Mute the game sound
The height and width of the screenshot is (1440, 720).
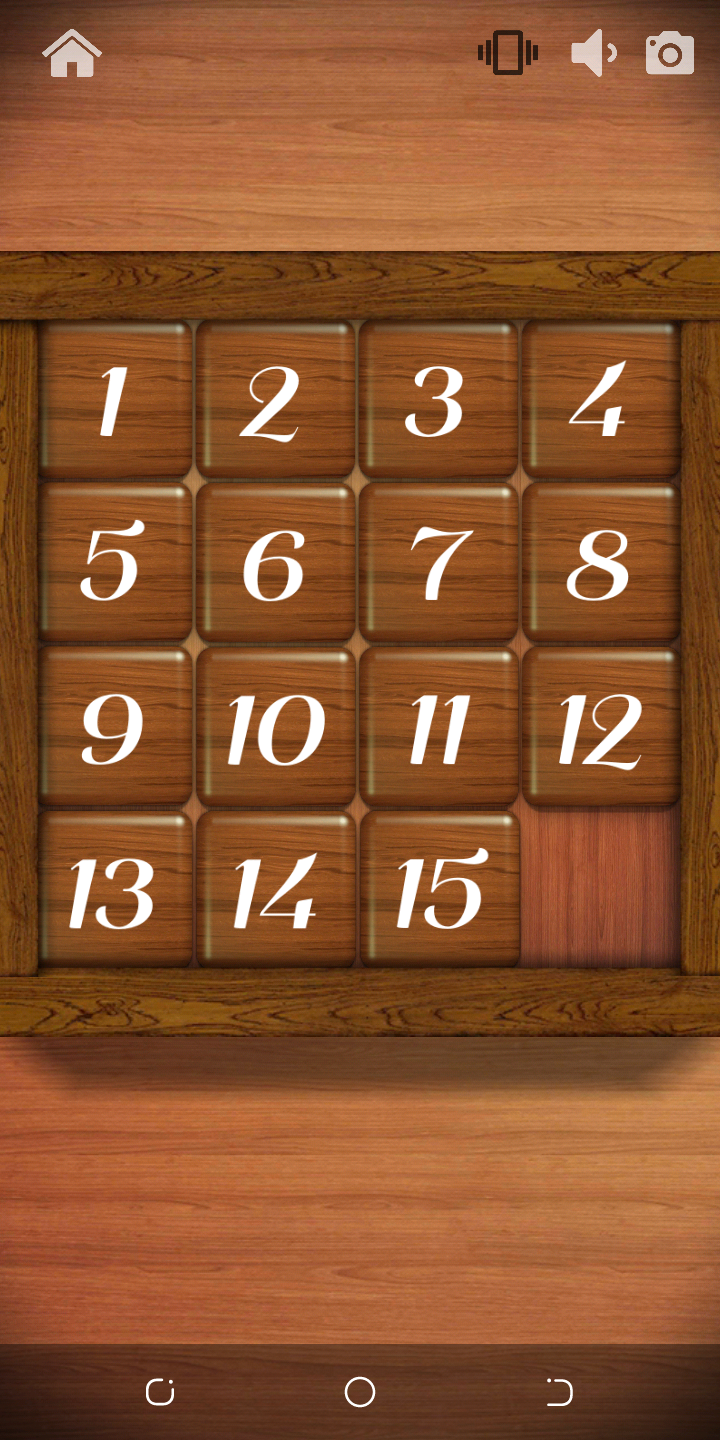click(x=593, y=53)
